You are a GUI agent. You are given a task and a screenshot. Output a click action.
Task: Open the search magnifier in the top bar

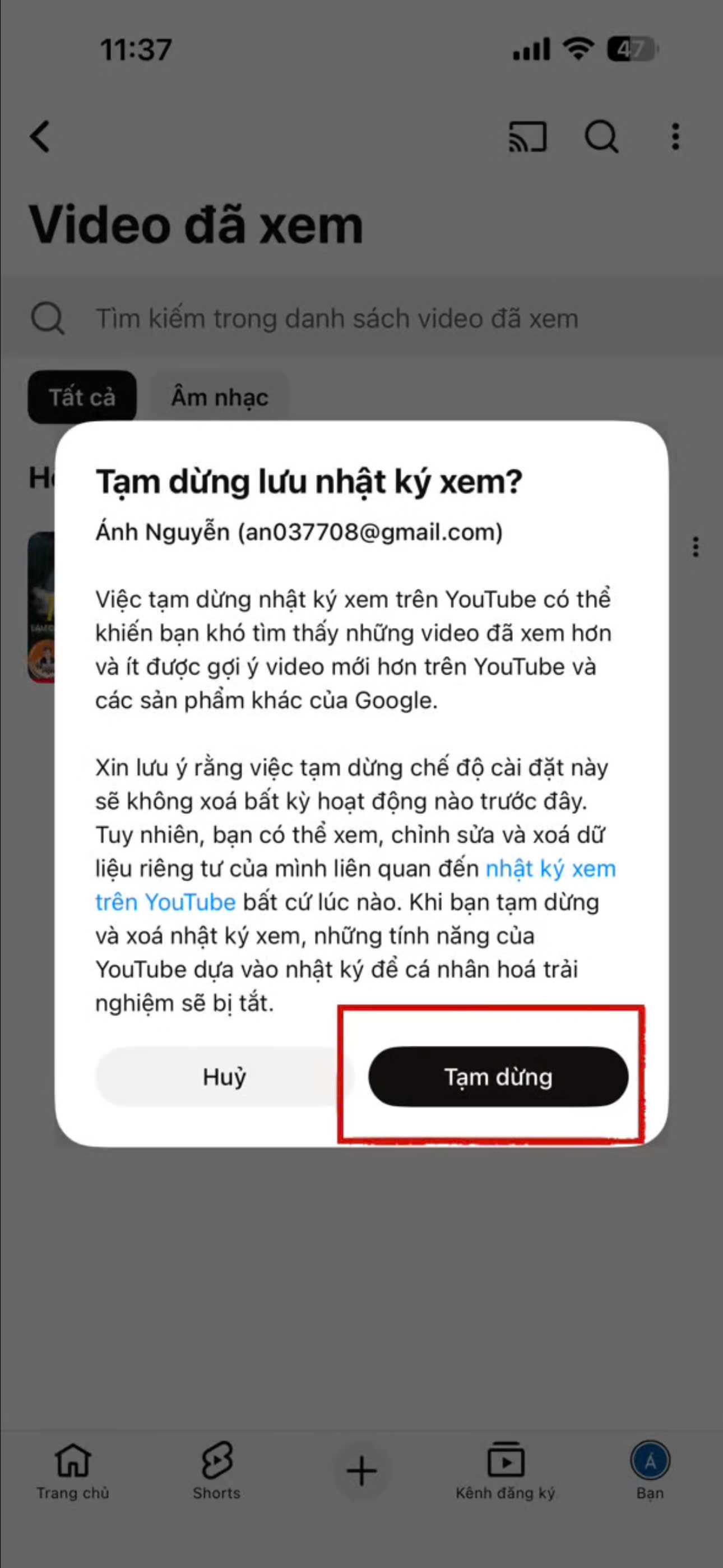tap(601, 136)
